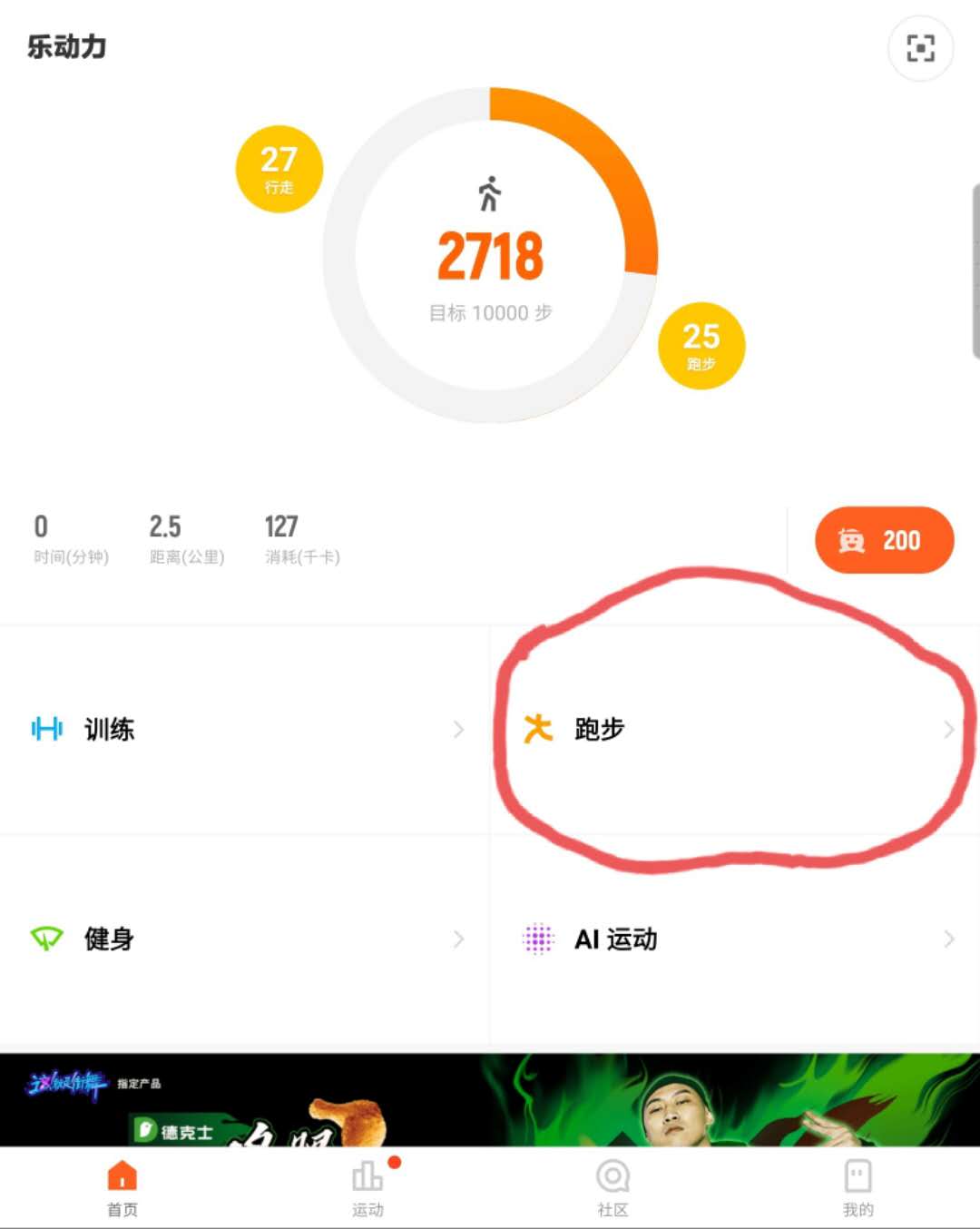The image size is (980, 1229).
Task: Switch to the 首页 home tab
Action: pyautogui.click(x=122, y=1187)
